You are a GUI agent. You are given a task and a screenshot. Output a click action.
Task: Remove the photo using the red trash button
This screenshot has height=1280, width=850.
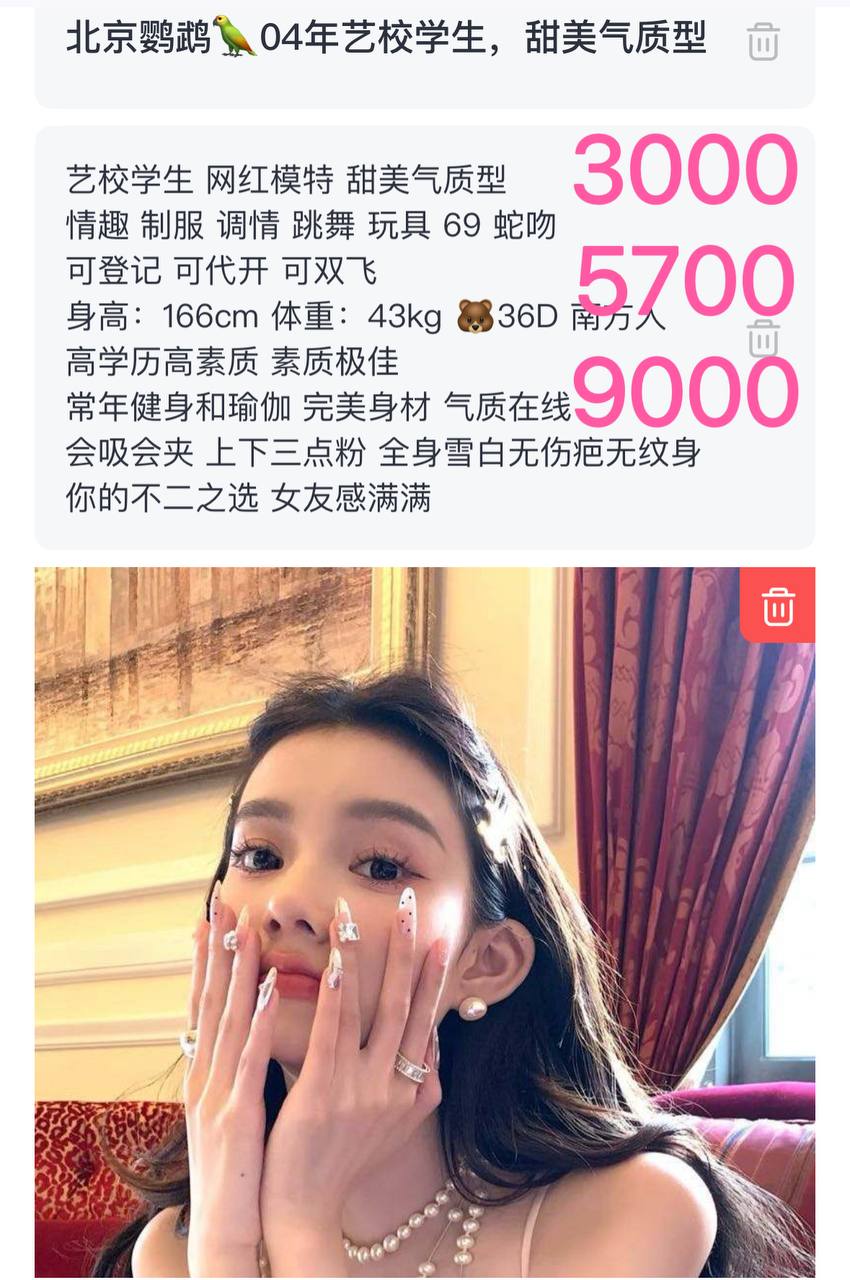(x=777, y=605)
